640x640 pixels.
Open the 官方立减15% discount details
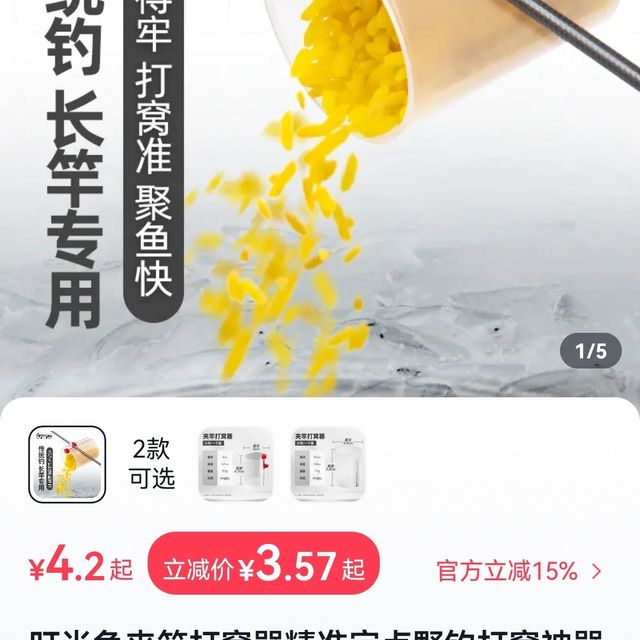(x=519, y=571)
